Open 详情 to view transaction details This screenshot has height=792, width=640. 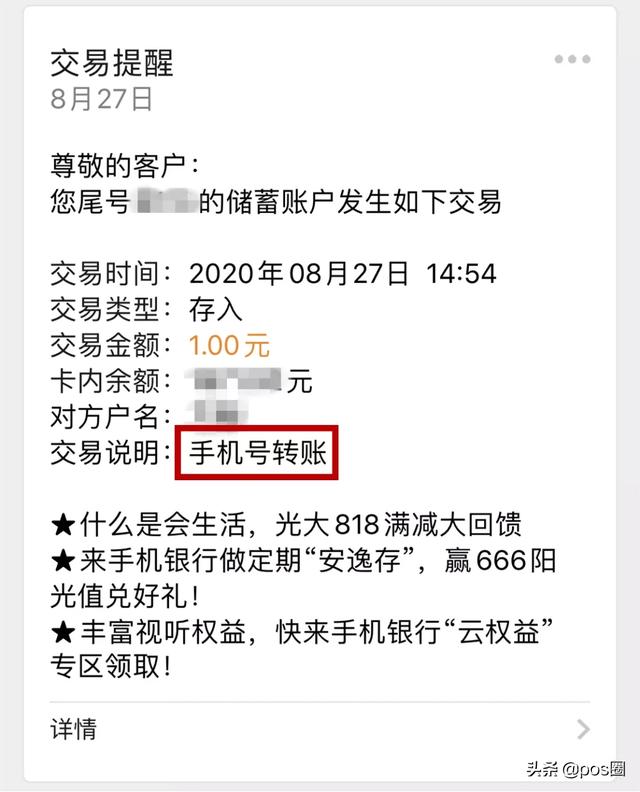tap(320, 729)
